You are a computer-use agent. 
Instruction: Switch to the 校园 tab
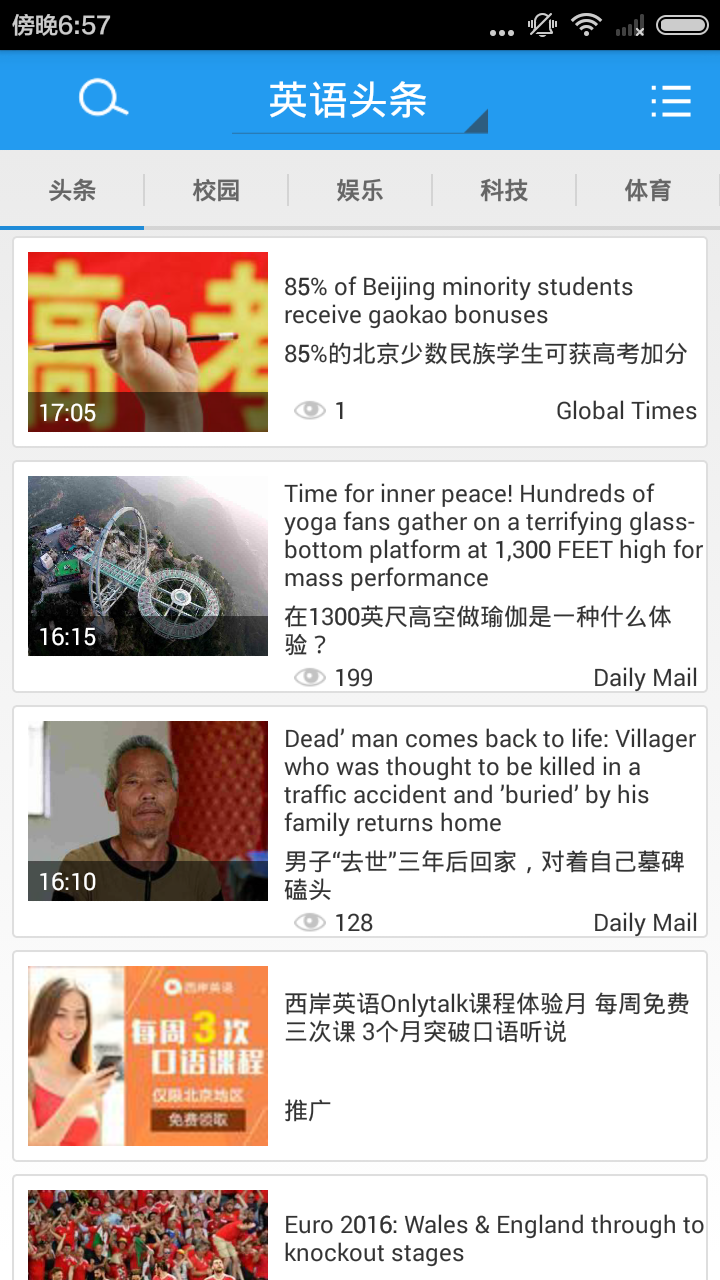tap(216, 190)
